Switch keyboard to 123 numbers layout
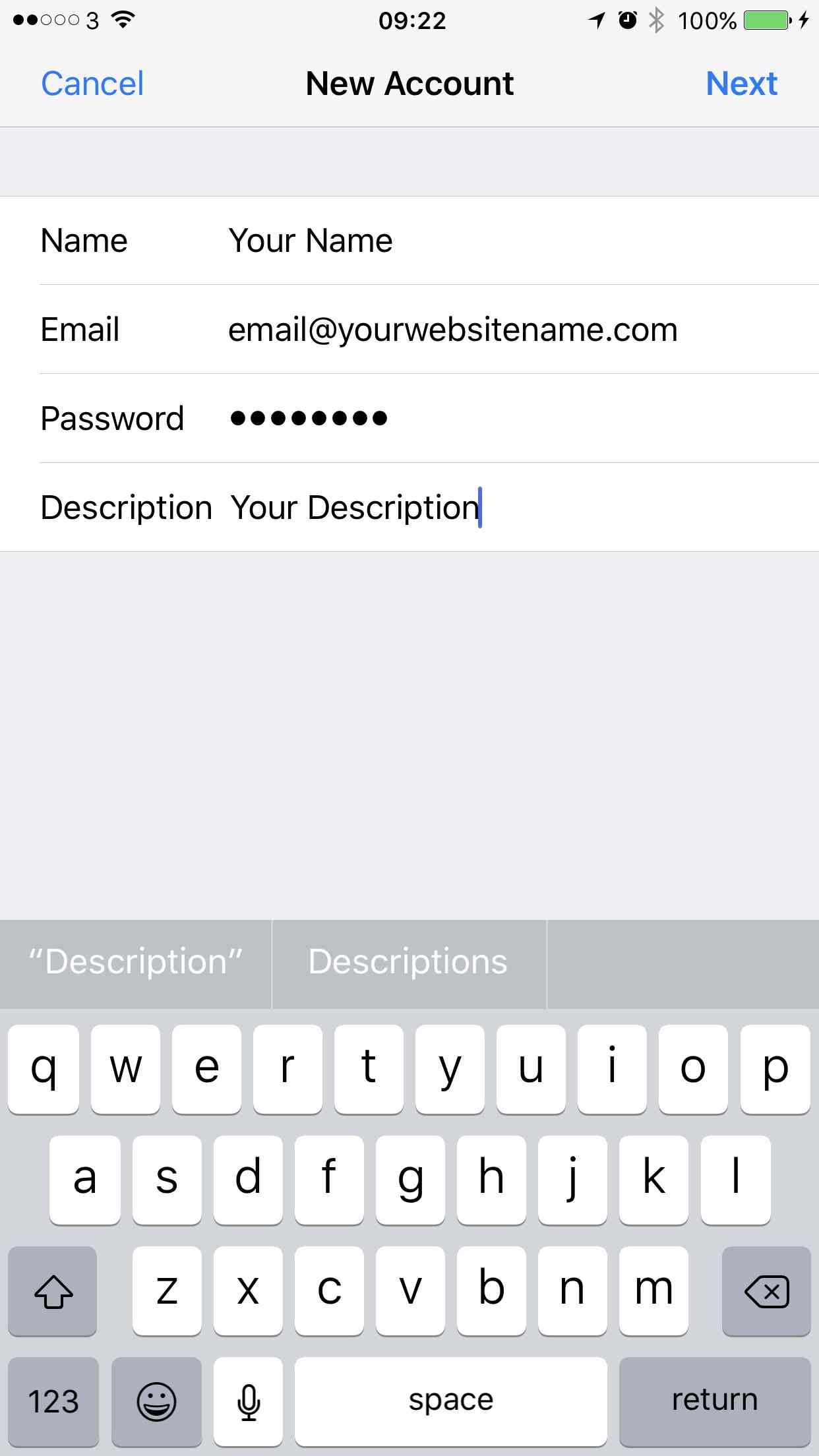The height and width of the screenshot is (1456, 819). click(53, 1401)
